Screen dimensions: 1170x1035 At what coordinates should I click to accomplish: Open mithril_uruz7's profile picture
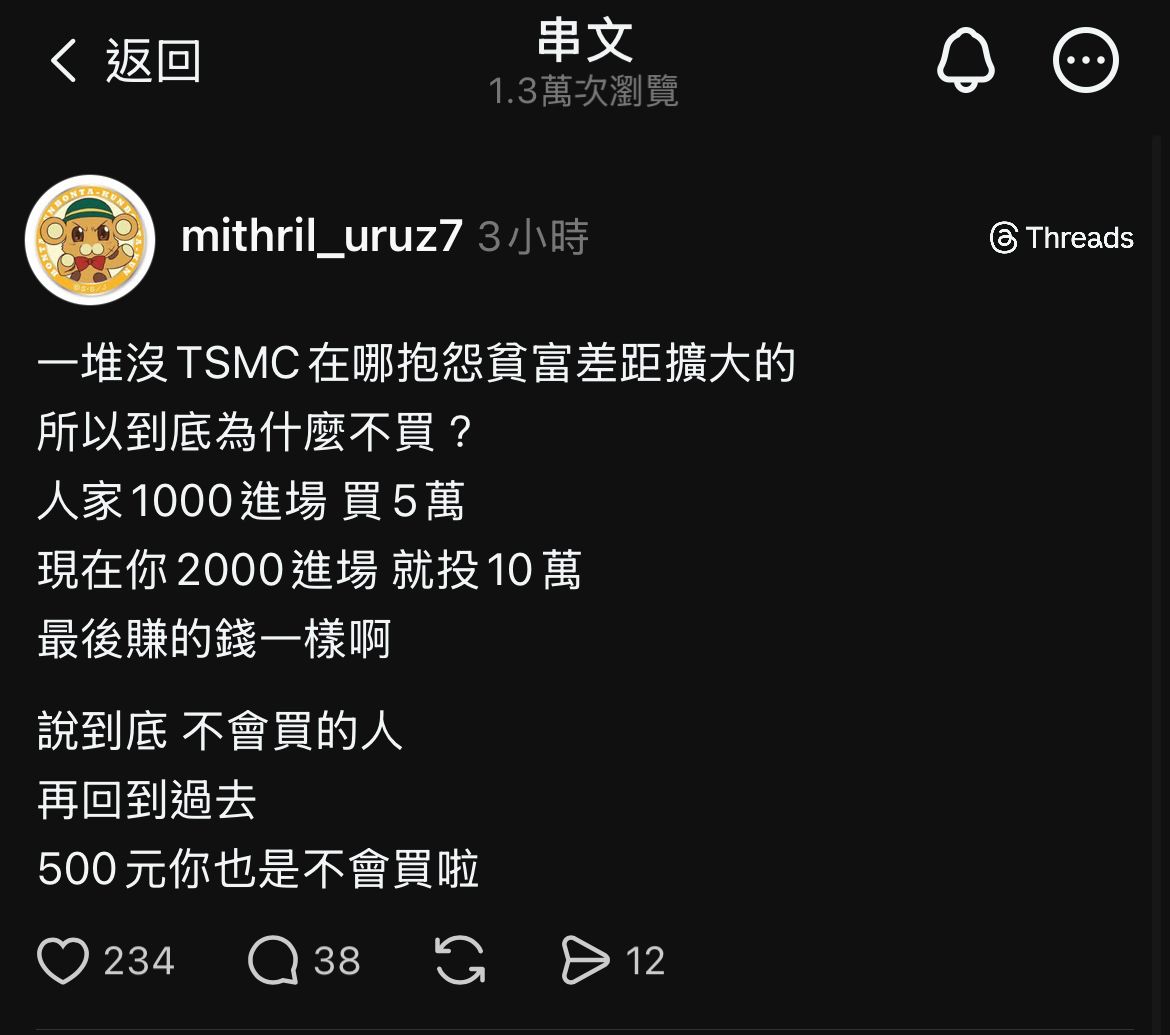(x=90, y=240)
